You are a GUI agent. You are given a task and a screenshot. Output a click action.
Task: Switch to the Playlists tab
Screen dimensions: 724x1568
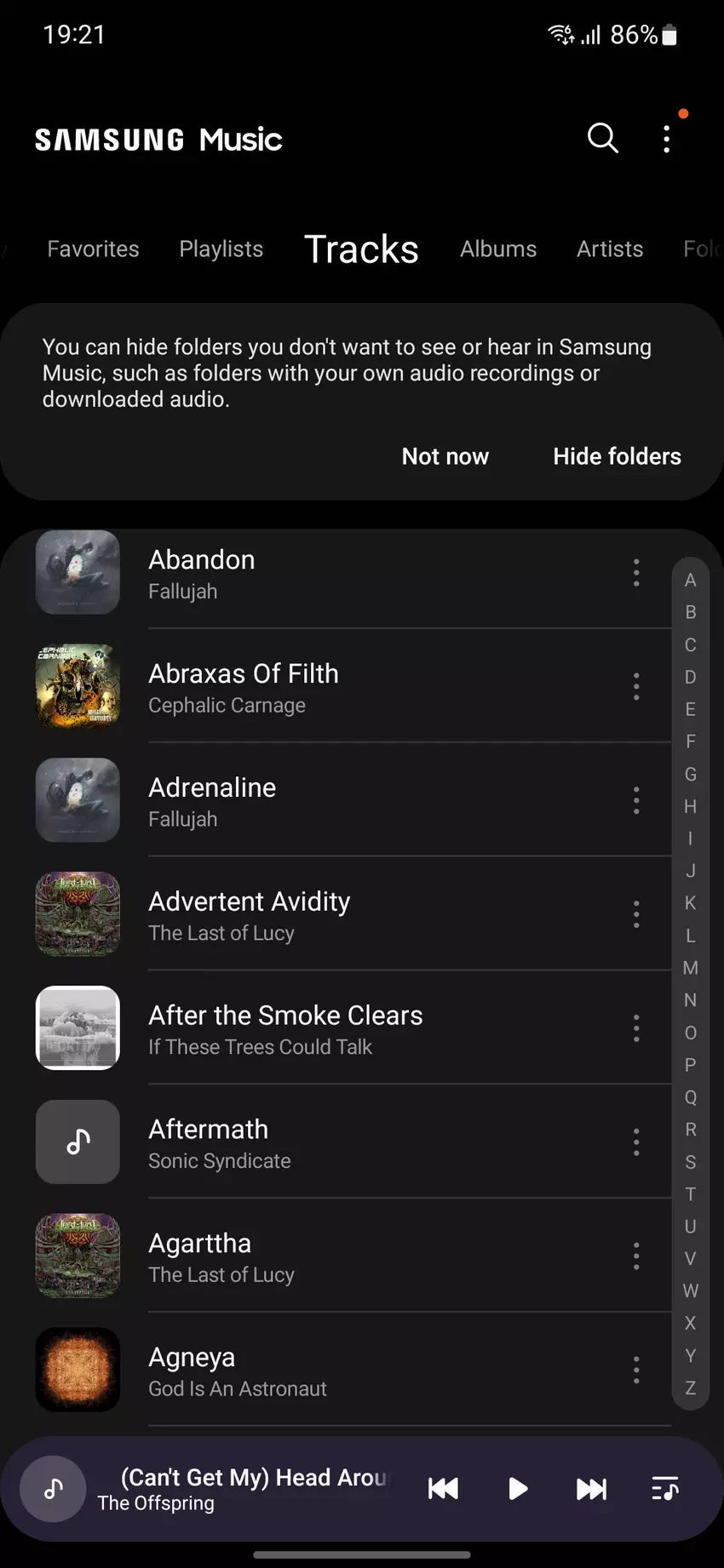point(221,249)
